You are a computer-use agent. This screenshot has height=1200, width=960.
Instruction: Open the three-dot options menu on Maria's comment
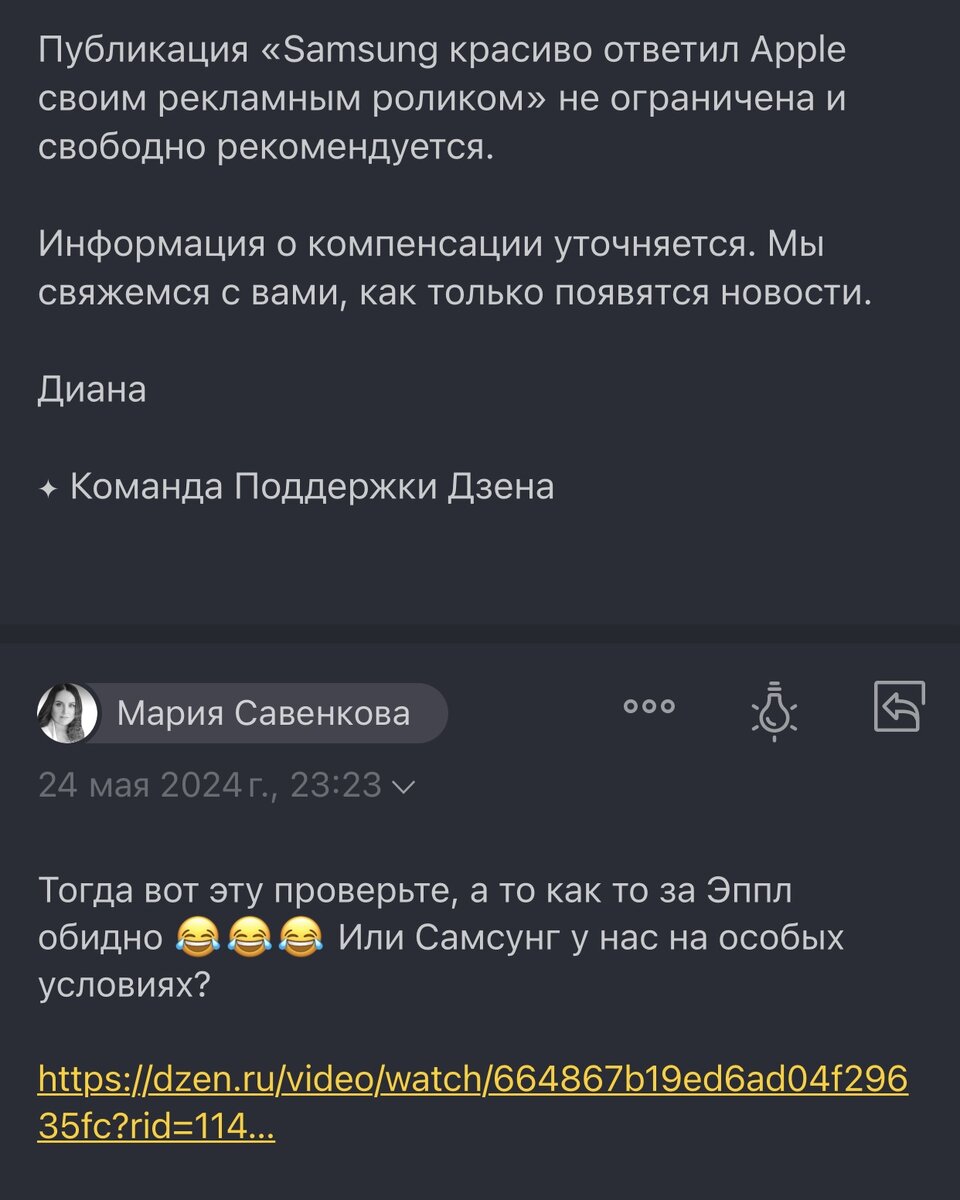[x=649, y=706]
